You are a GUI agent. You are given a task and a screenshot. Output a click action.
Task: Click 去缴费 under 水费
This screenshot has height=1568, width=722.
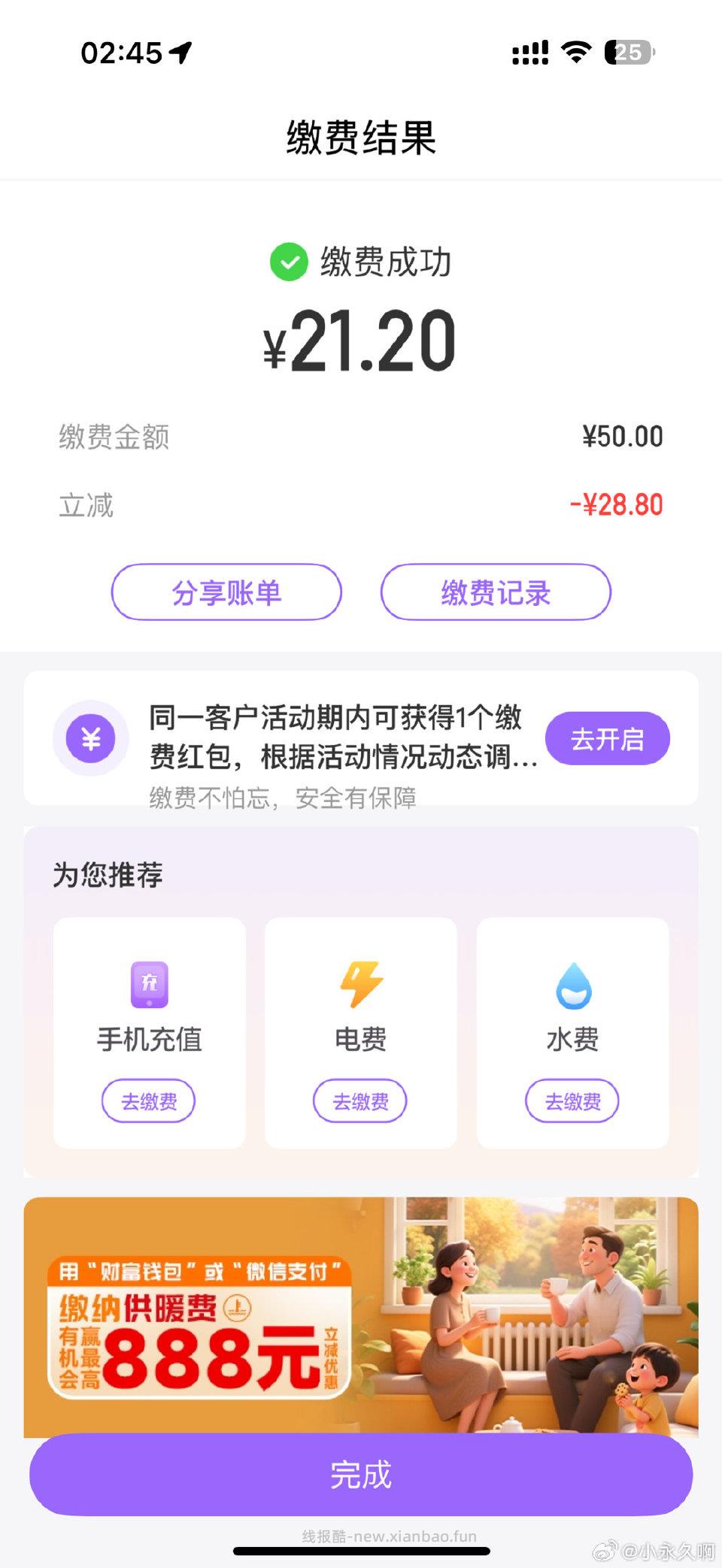click(572, 1100)
